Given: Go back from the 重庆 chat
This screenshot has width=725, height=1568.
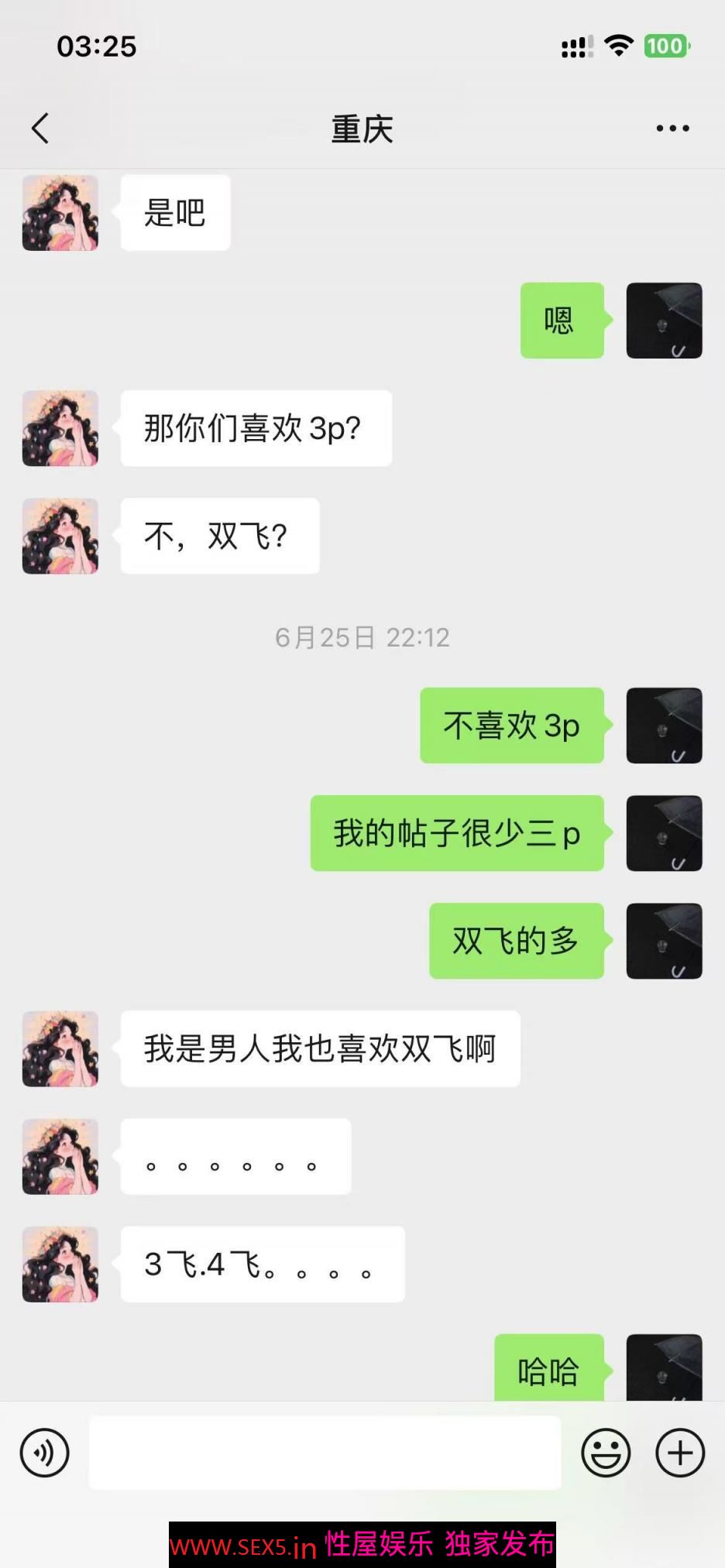Looking at the screenshot, I should (x=40, y=129).
